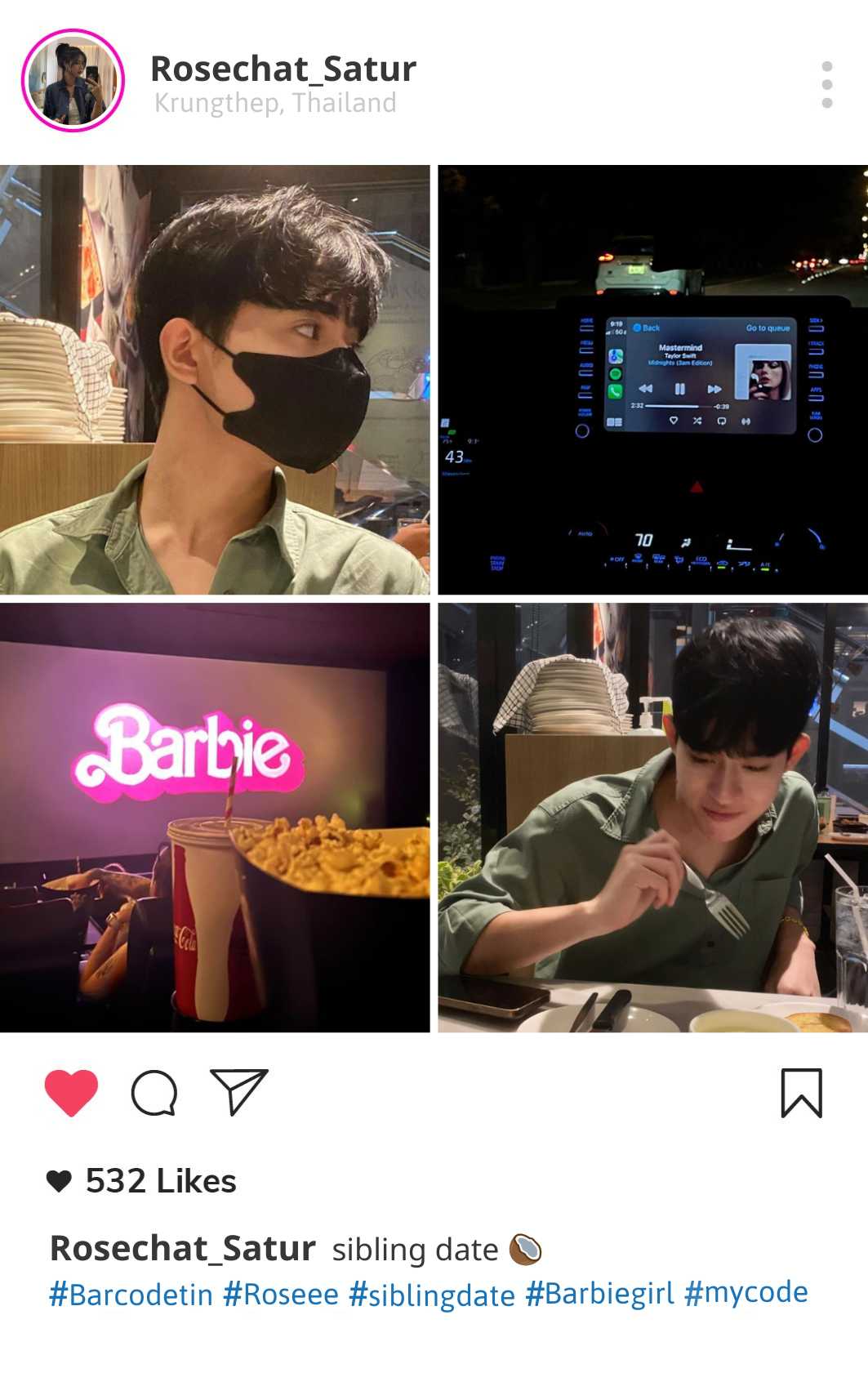Screen dimensions: 868x1373
Task: Open the Krungthep, Thailand location
Action: click(x=275, y=104)
